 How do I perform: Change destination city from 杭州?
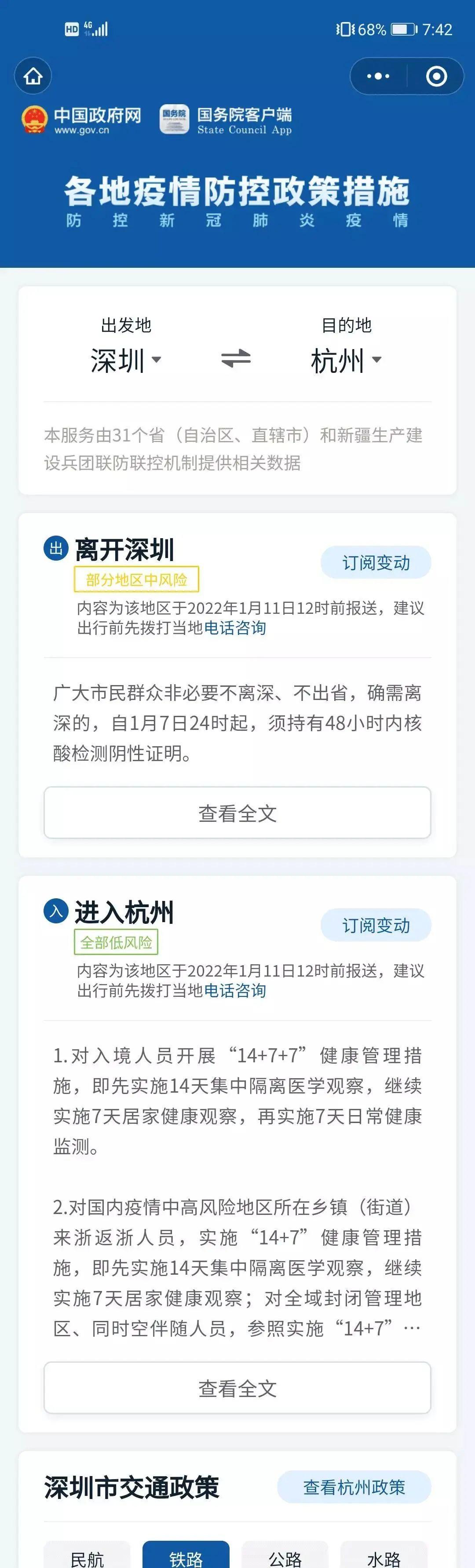(346, 361)
